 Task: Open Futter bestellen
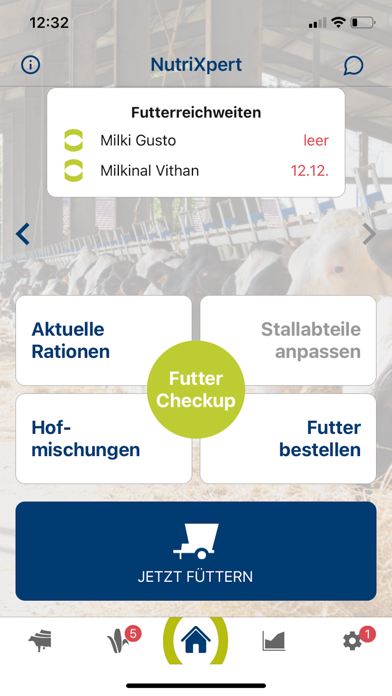[x=288, y=439]
